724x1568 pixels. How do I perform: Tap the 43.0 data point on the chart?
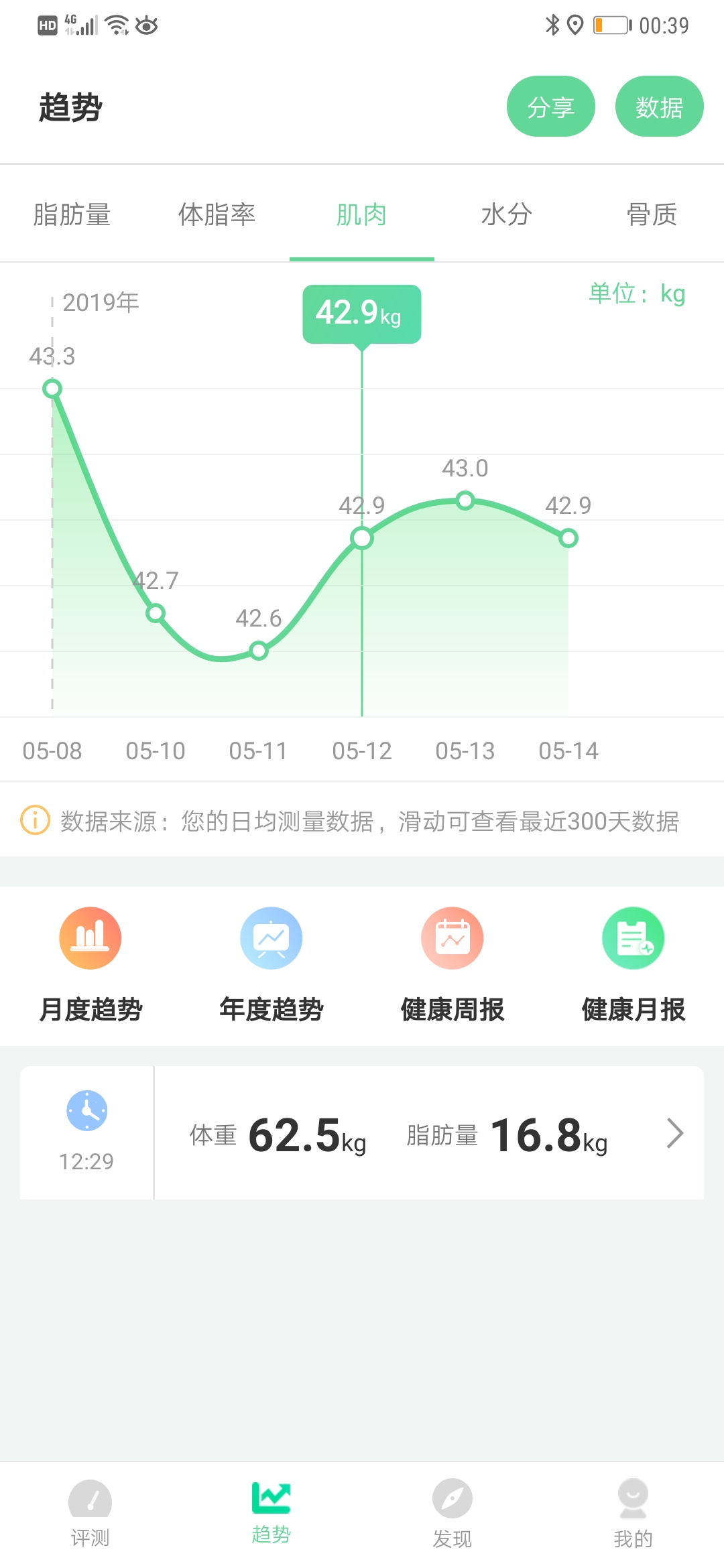pyautogui.click(x=465, y=500)
